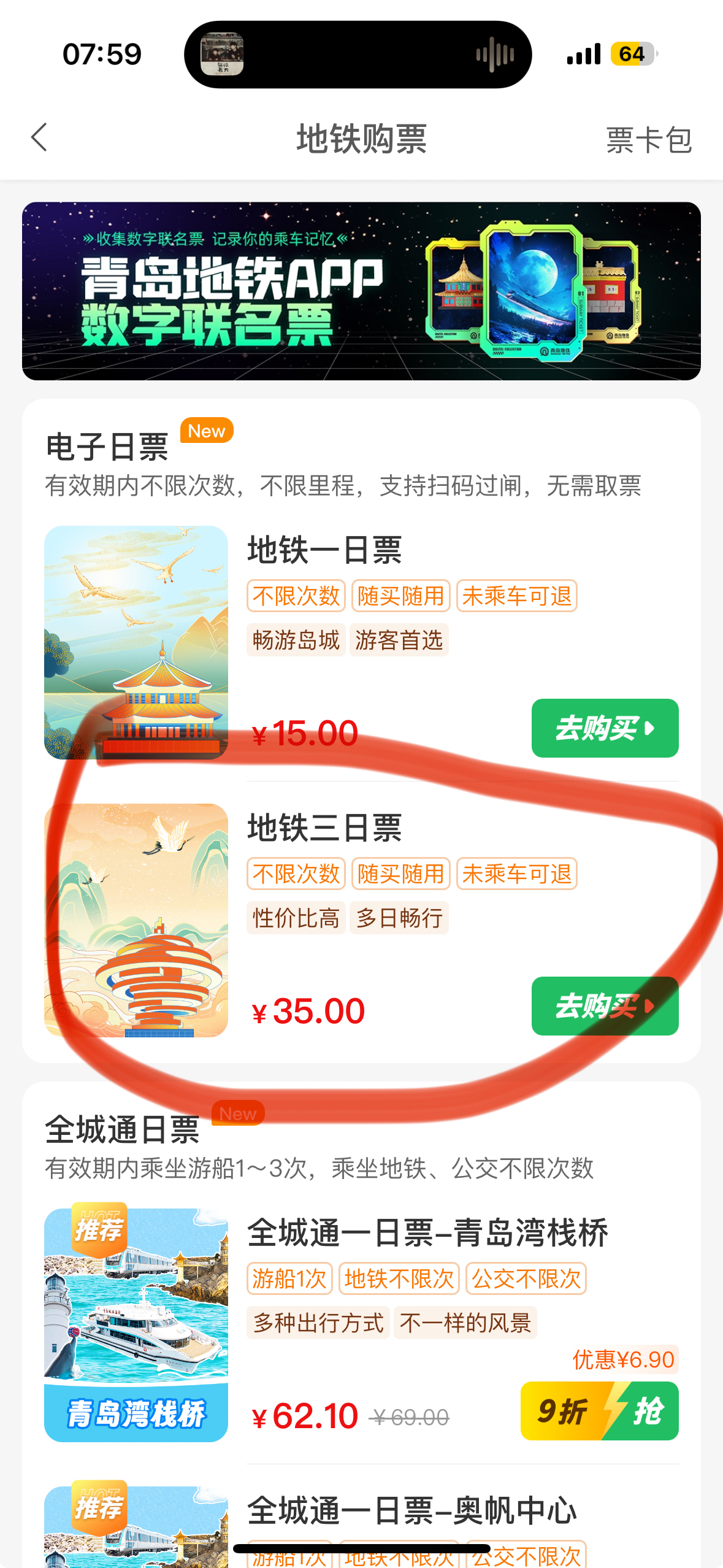This screenshot has height=1568, width=723.
Task: Tap 去购买 for 地铁一日票
Action: click(604, 728)
